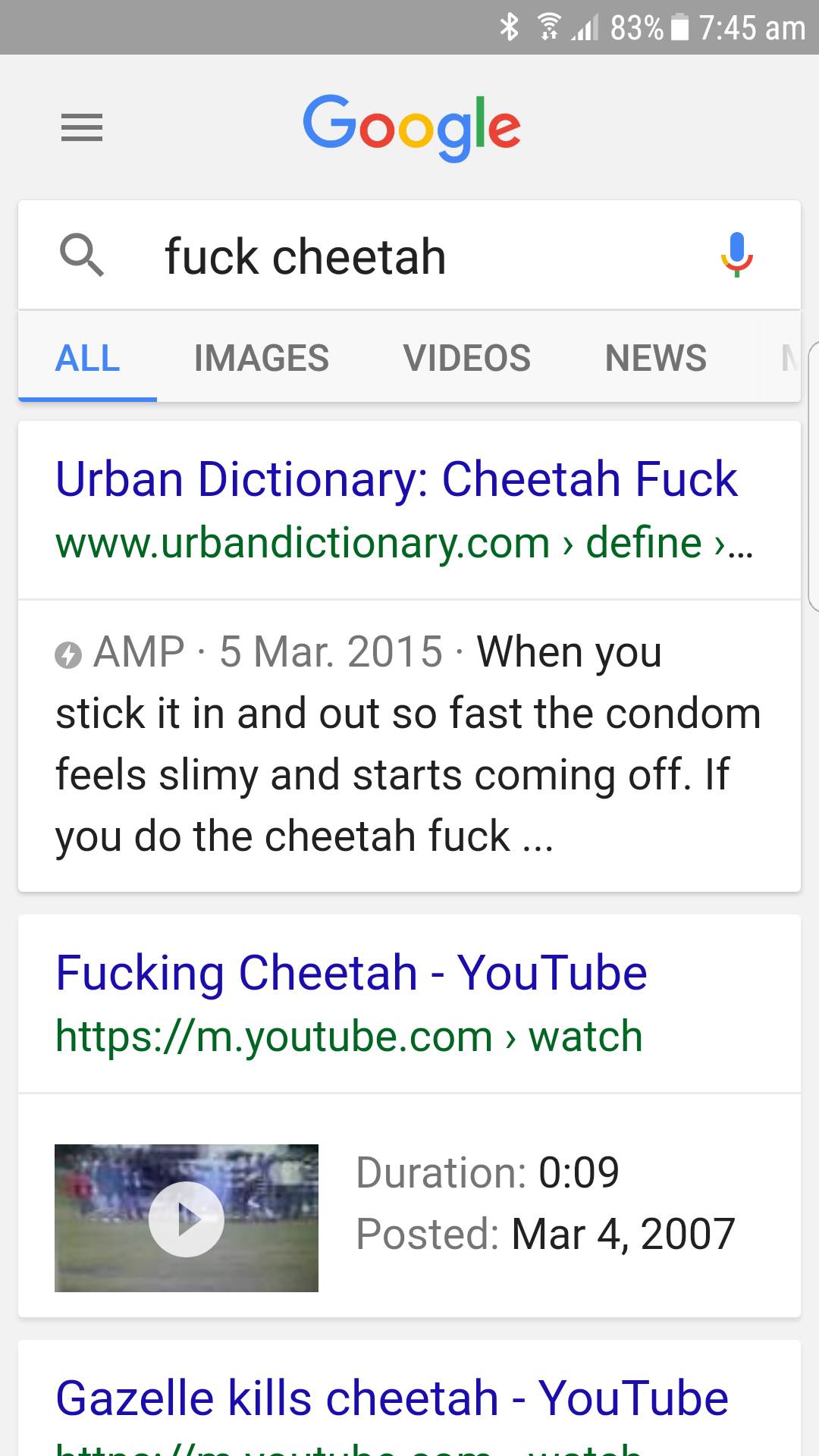
Task: Switch to the IMAGES tab
Action: point(262,358)
